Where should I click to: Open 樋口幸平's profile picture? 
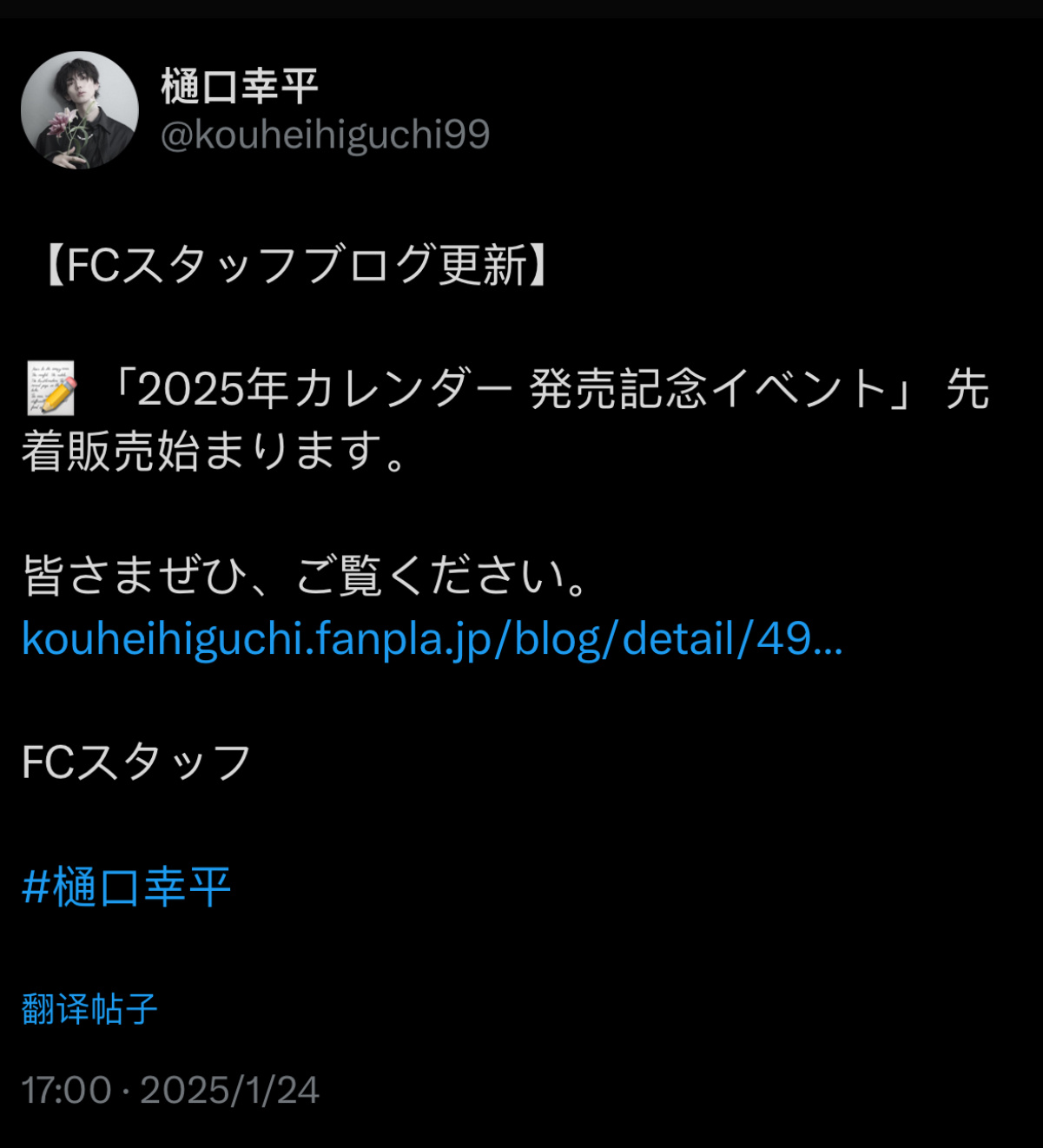tap(79, 110)
